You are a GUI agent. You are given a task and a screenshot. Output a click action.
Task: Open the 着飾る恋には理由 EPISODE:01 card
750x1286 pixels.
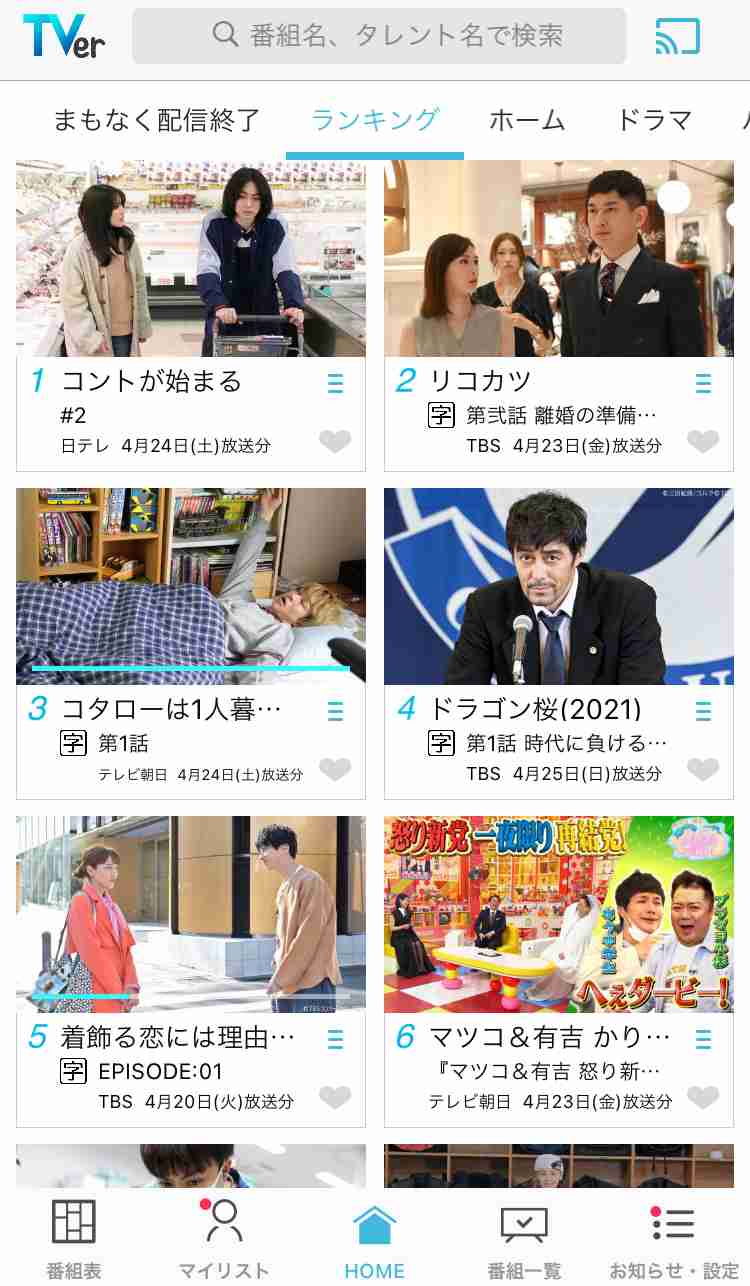coord(191,972)
